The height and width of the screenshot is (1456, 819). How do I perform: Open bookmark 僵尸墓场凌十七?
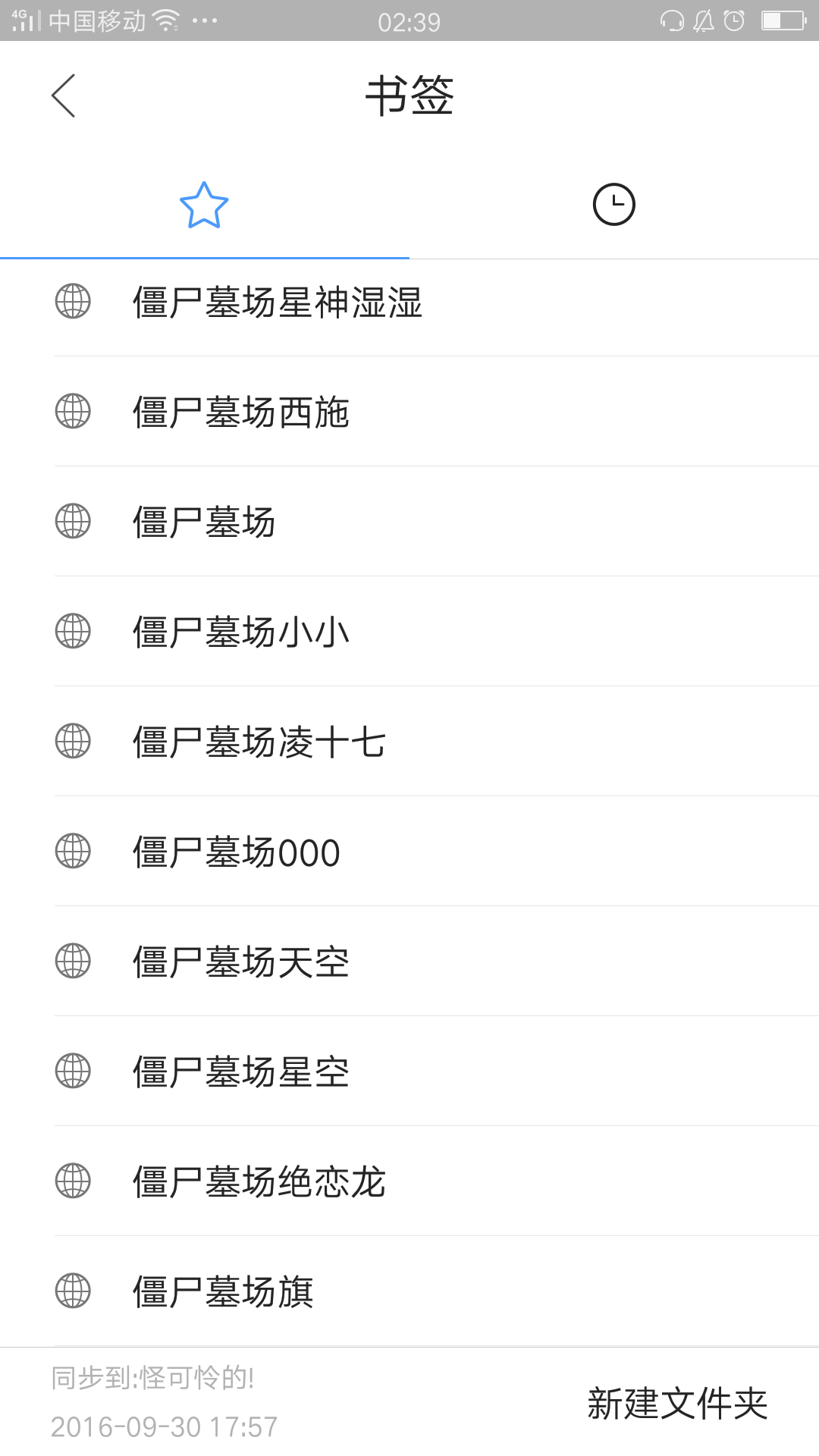[259, 742]
